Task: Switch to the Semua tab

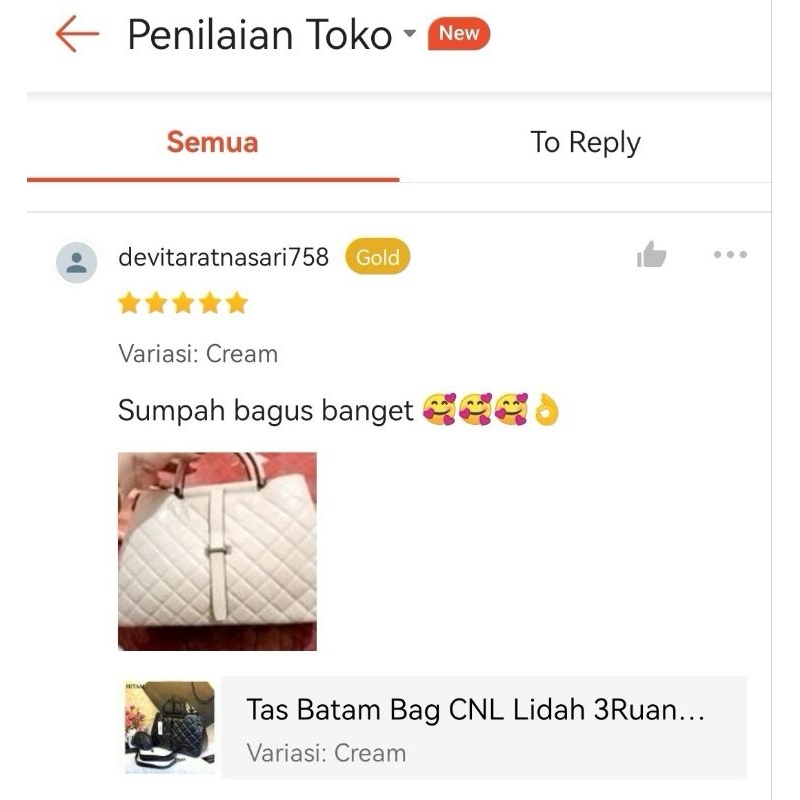Action: coord(212,142)
